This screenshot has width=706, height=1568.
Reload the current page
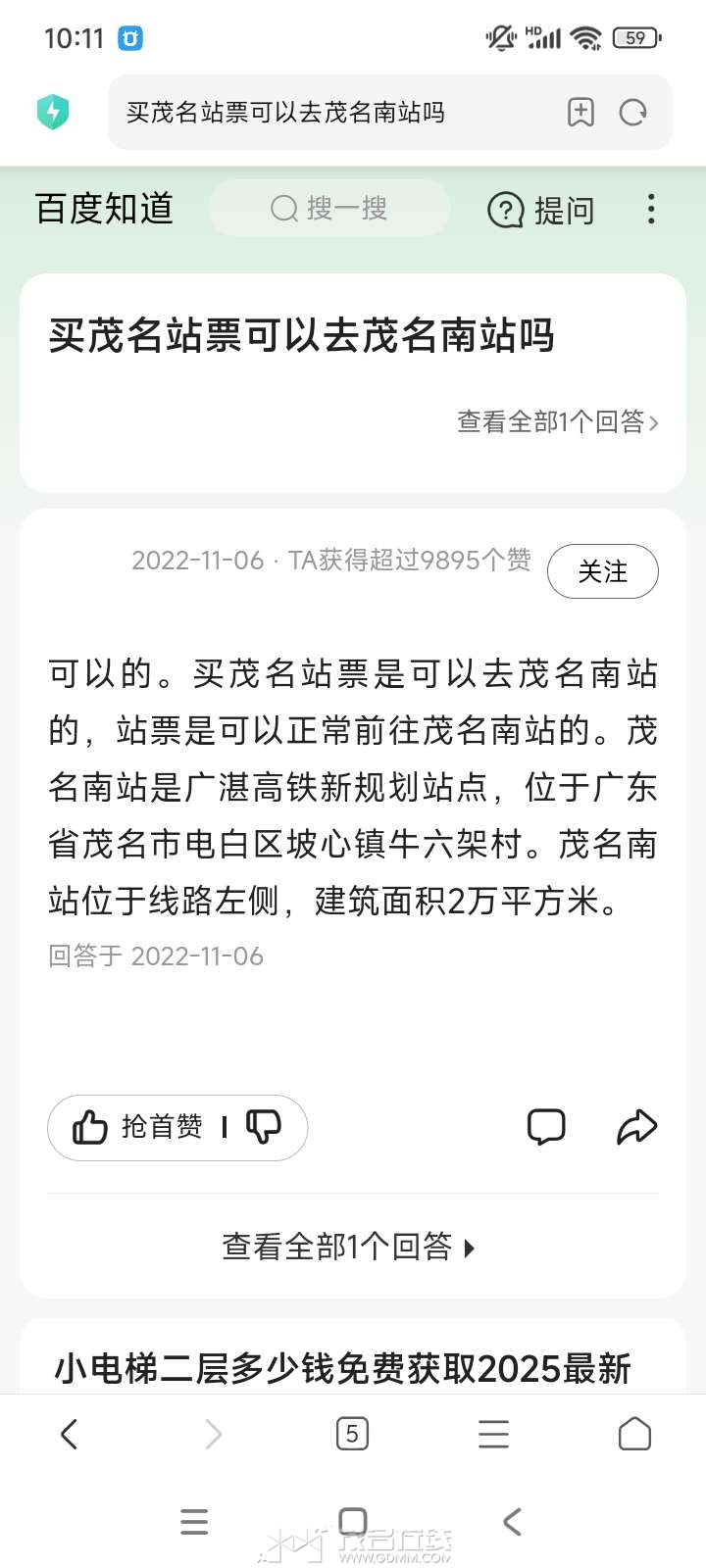pyautogui.click(x=633, y=113)
